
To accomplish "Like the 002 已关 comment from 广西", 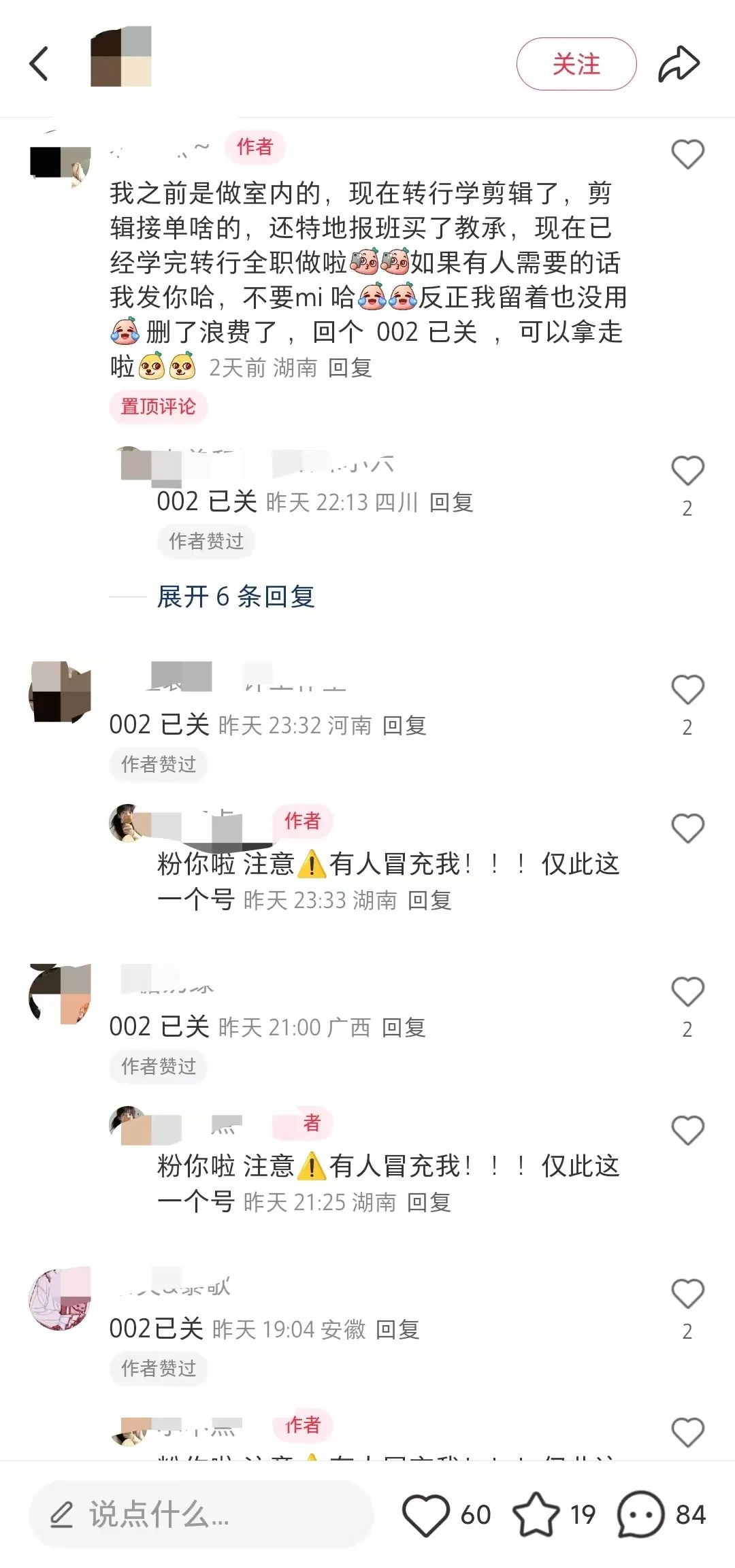I will pyautogui.click(x=687, y=992).
